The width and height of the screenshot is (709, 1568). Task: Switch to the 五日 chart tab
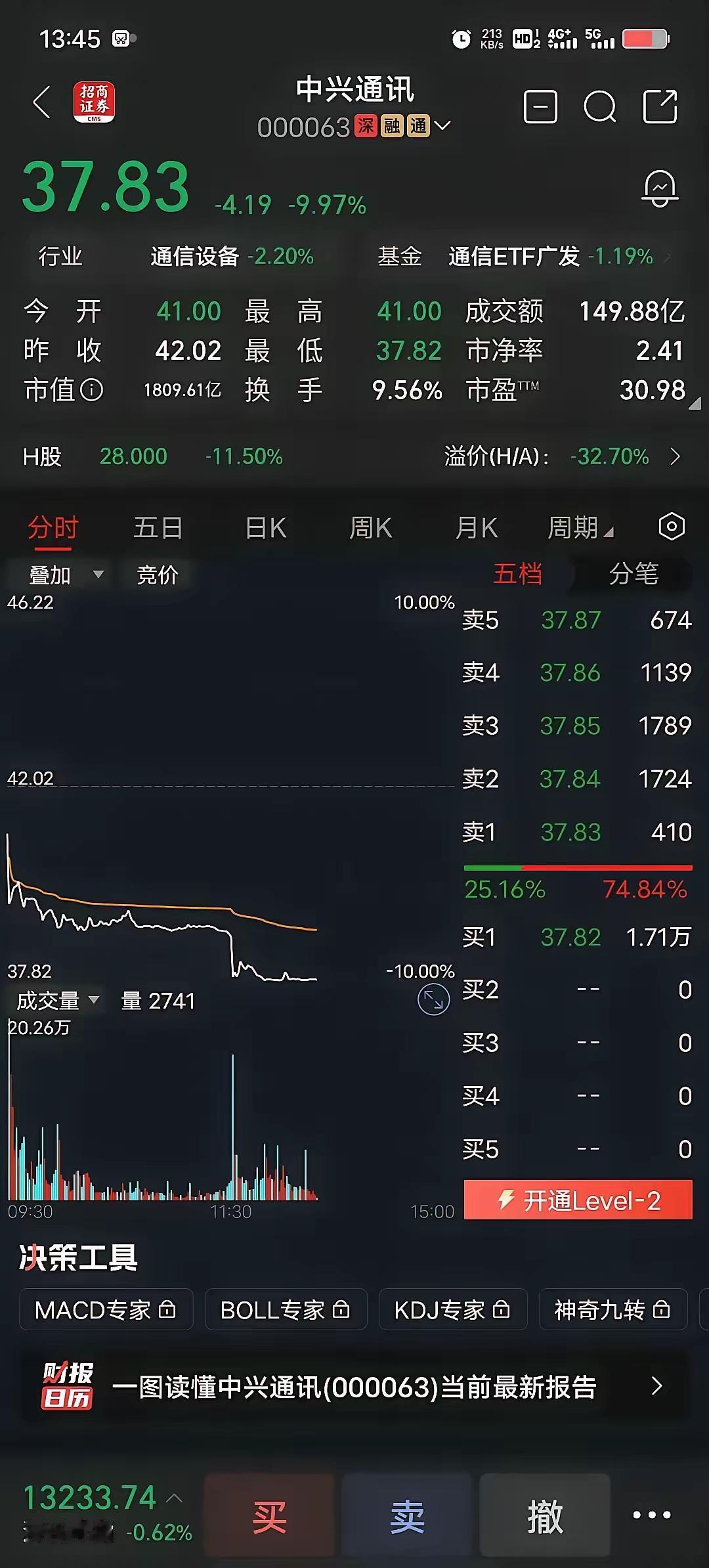click(x=158, y=526)
